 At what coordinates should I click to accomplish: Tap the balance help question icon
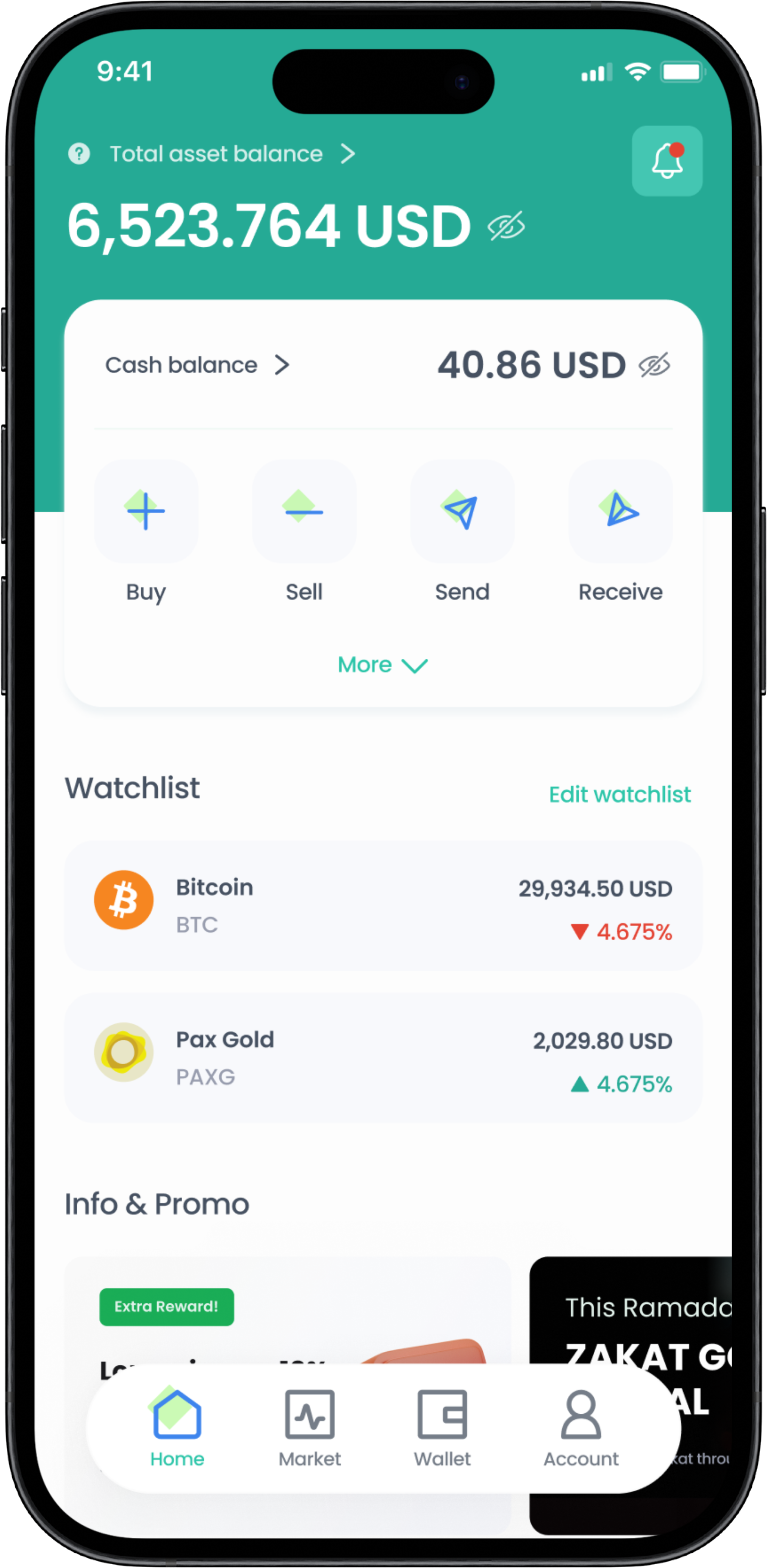[x=79, y=154]
